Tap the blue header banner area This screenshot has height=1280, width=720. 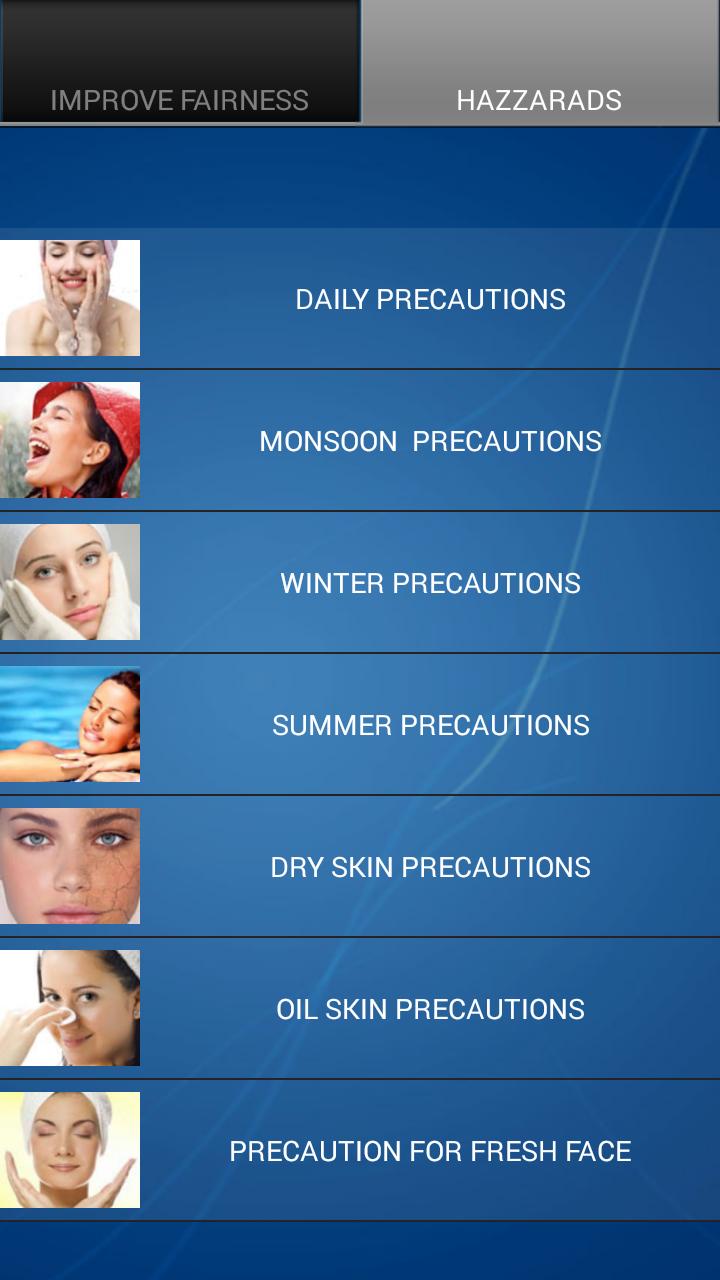360,180
